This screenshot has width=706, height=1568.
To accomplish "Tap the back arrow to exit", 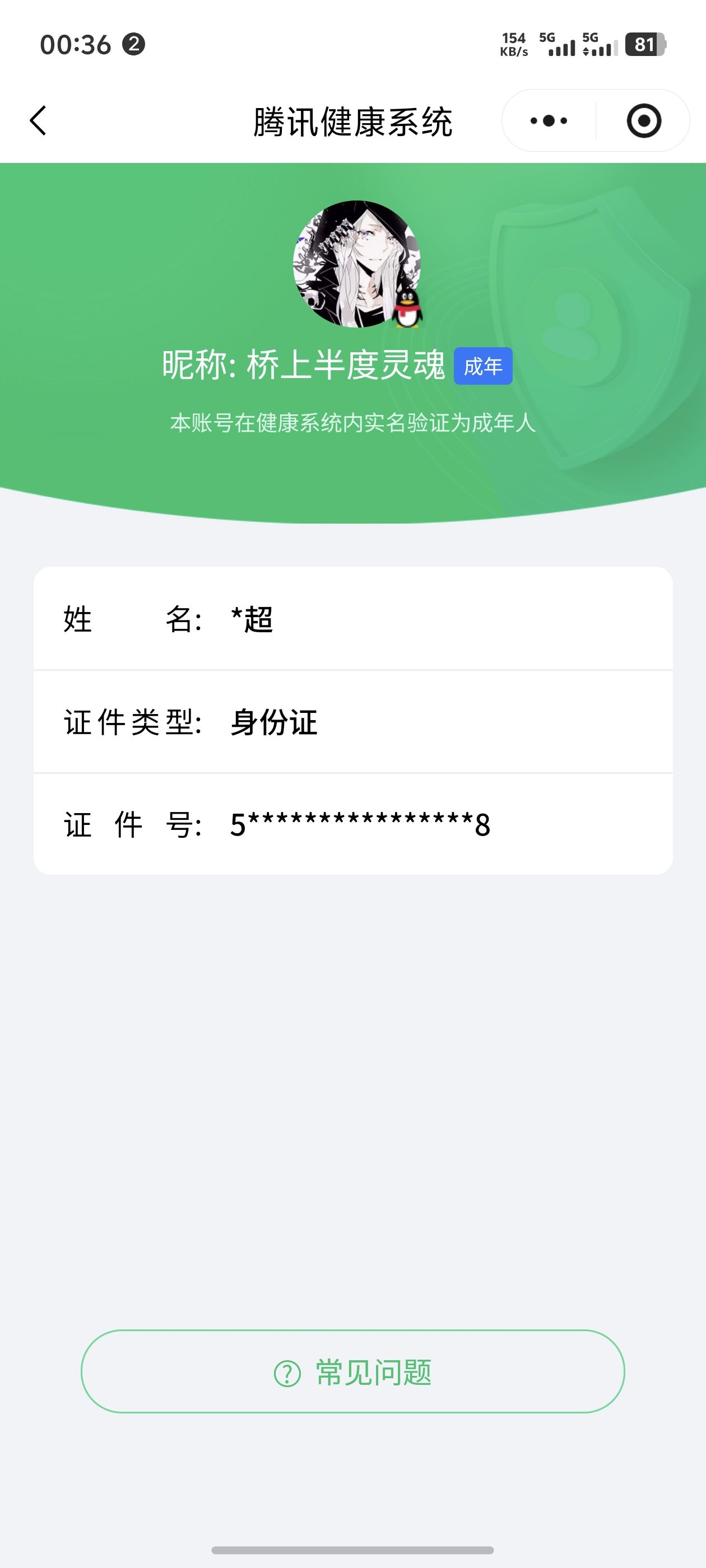I will 38,120.
